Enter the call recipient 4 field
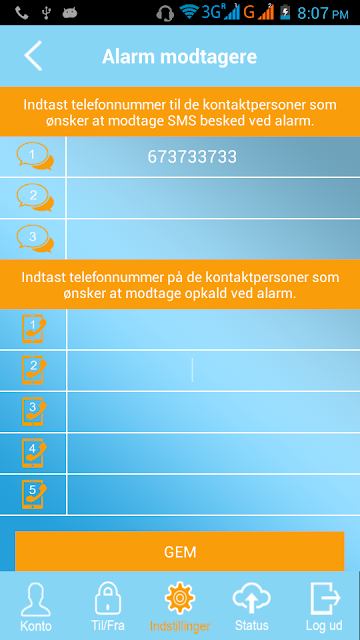 tap(213, 453)
